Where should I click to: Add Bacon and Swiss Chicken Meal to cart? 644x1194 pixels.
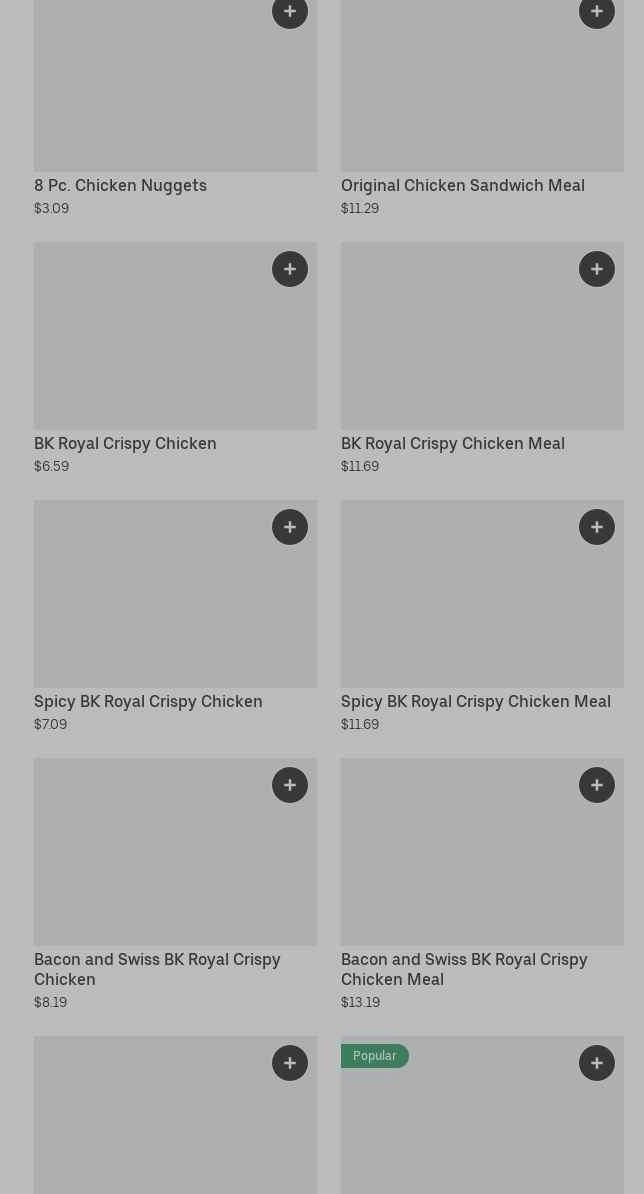pyautogui.click(x=597, y=785)
